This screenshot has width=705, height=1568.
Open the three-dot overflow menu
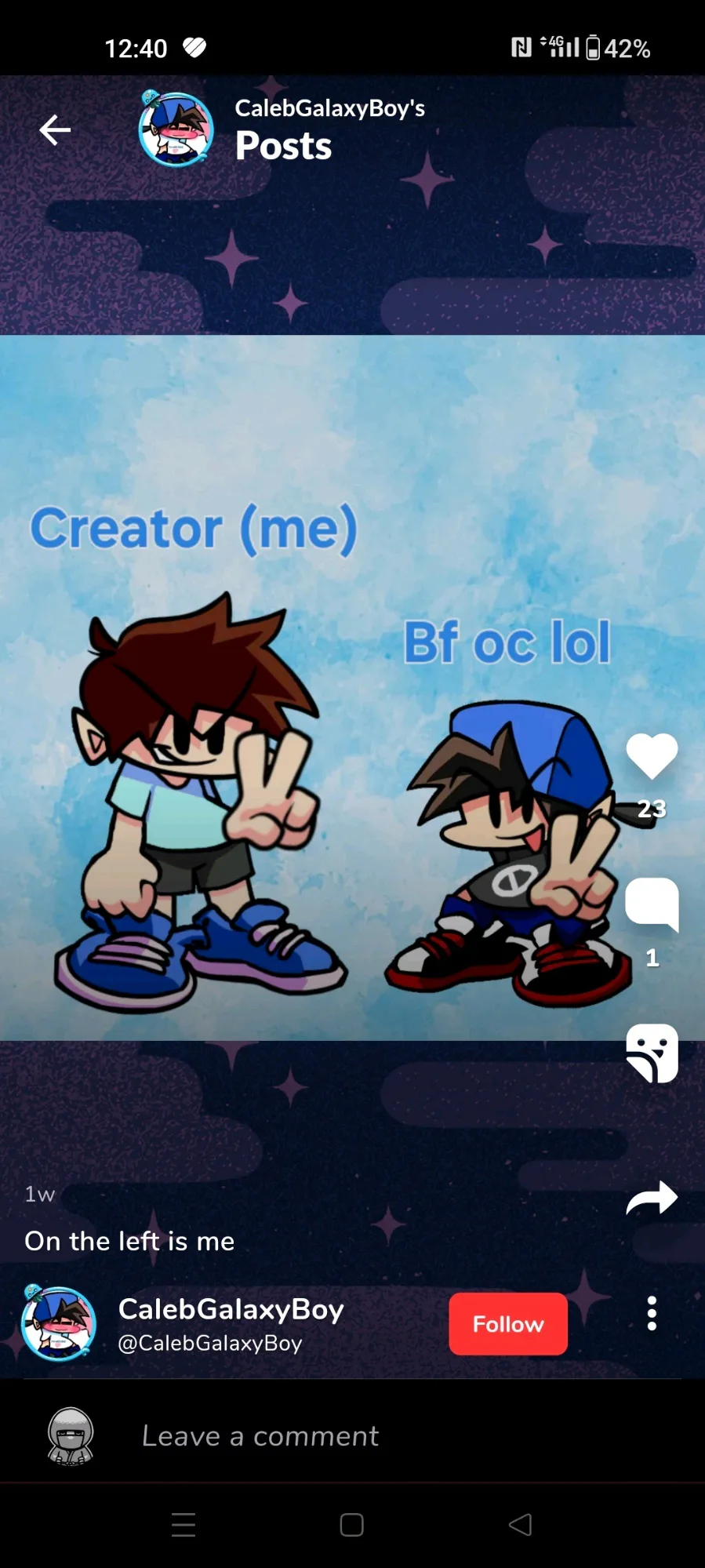coord(652,1313)
